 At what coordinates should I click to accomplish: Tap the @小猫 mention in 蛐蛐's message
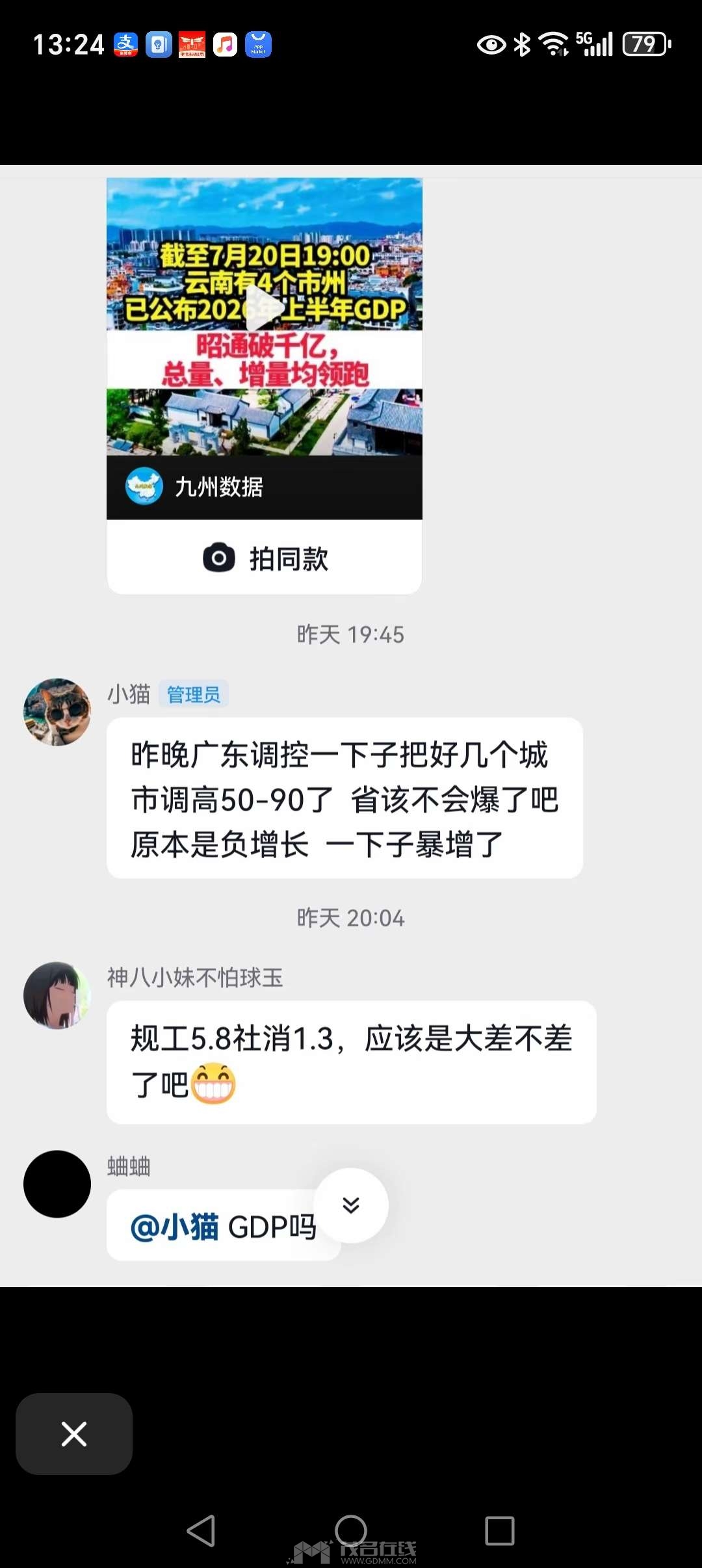click(x=174, y=1227)
